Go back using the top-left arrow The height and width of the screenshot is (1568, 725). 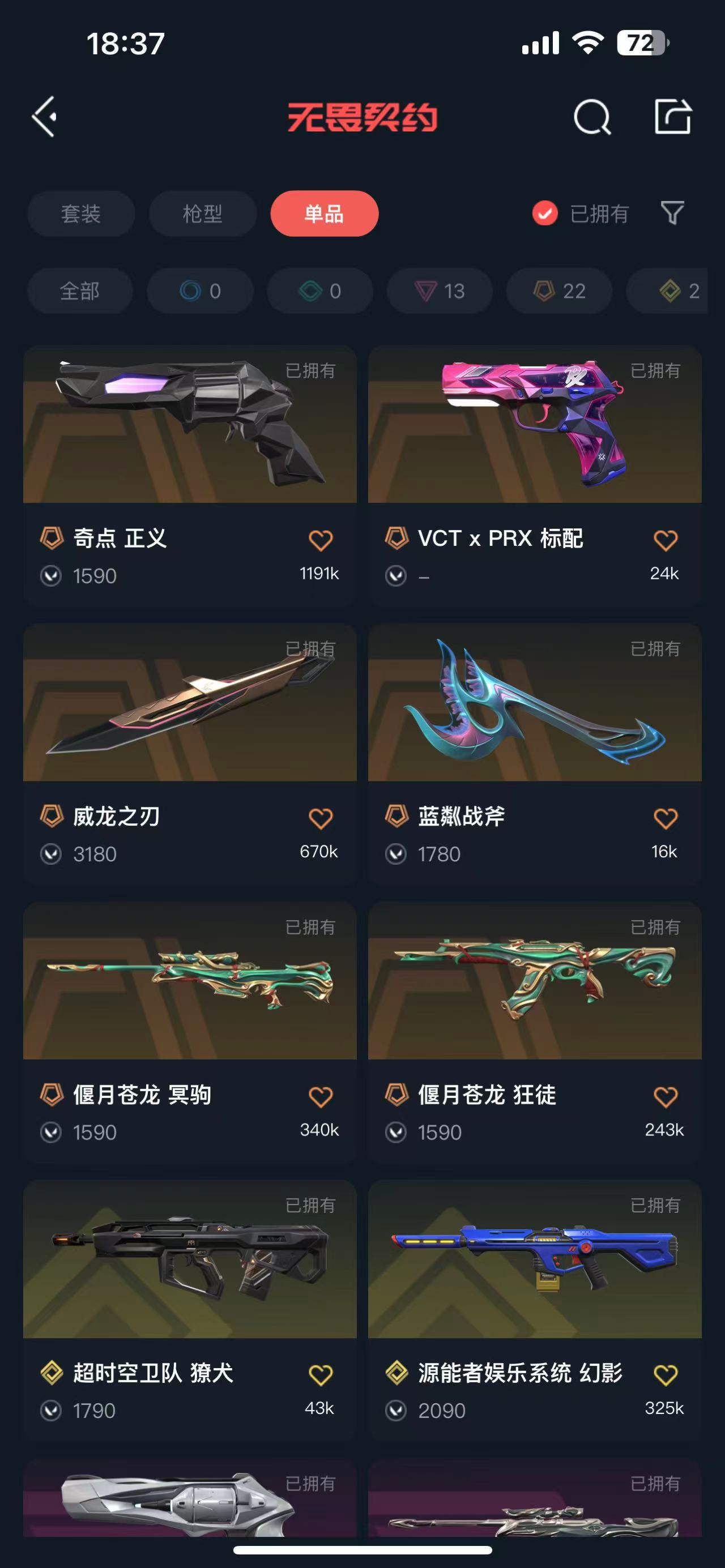(44, 116)
